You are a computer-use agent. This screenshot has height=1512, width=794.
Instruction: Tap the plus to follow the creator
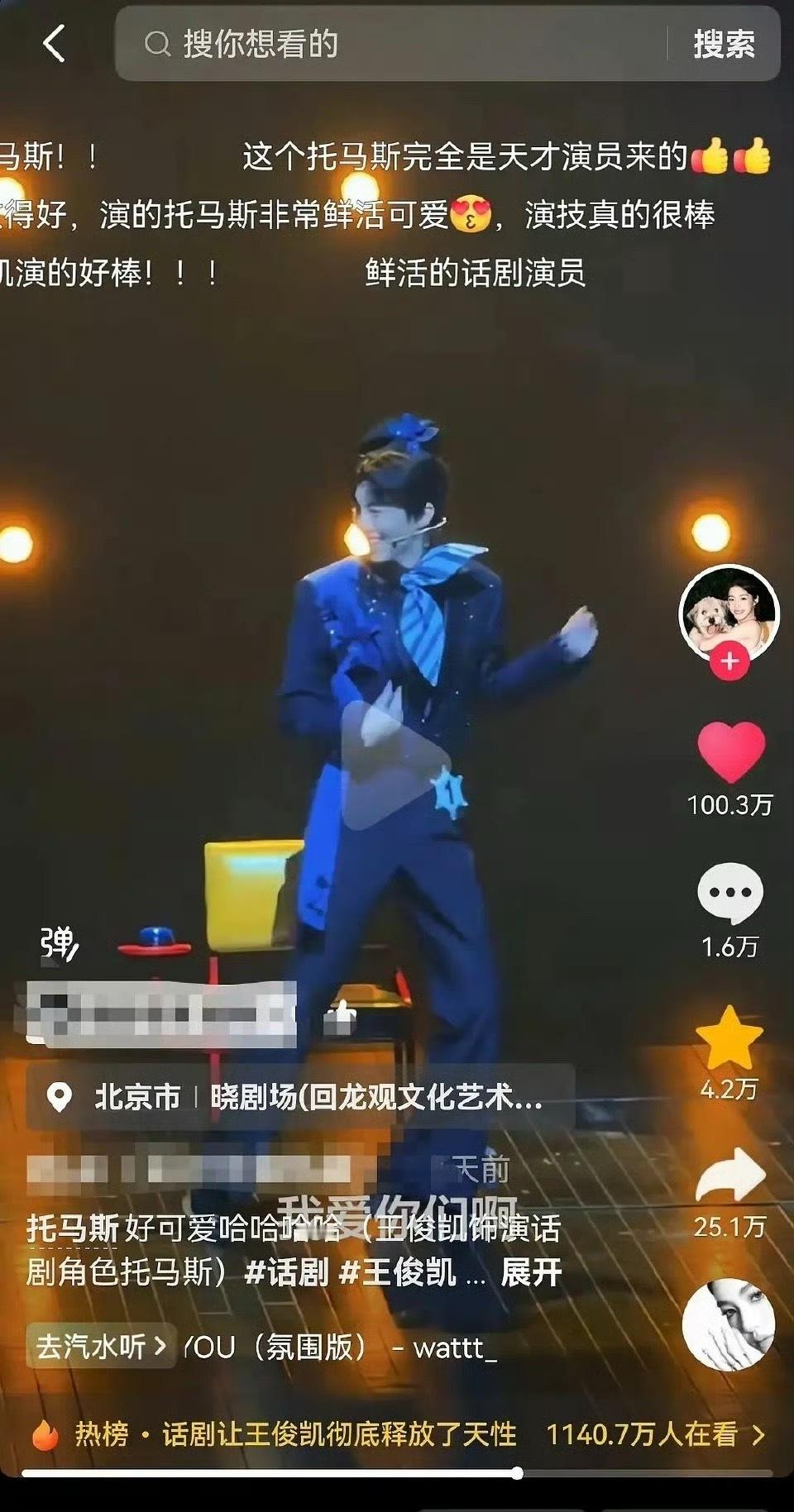729,661
